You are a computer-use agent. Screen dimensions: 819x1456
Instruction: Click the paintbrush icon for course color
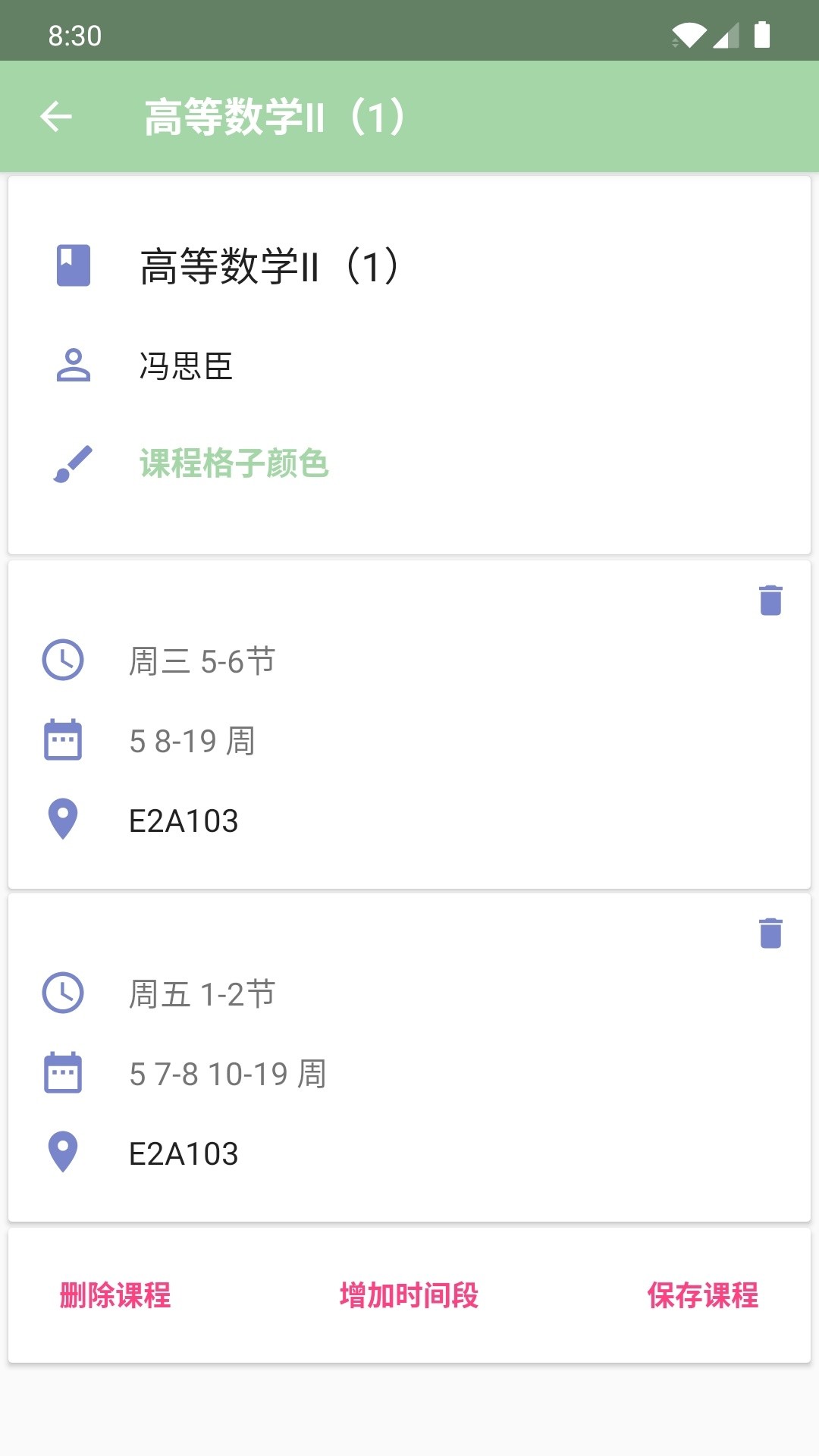(x=73, y=463)
